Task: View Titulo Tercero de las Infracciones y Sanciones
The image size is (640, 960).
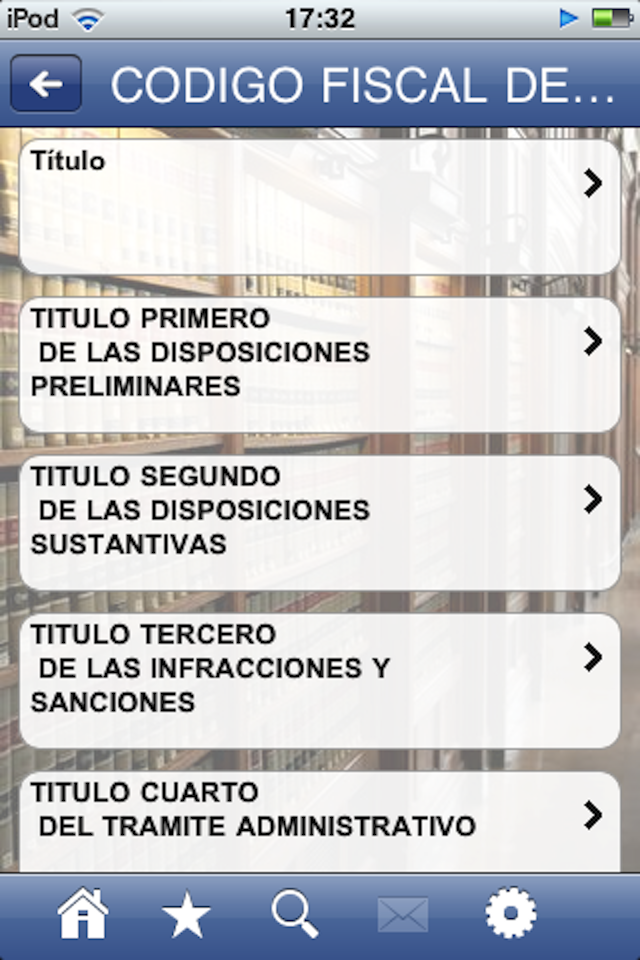Action: [x=320, y=680]
